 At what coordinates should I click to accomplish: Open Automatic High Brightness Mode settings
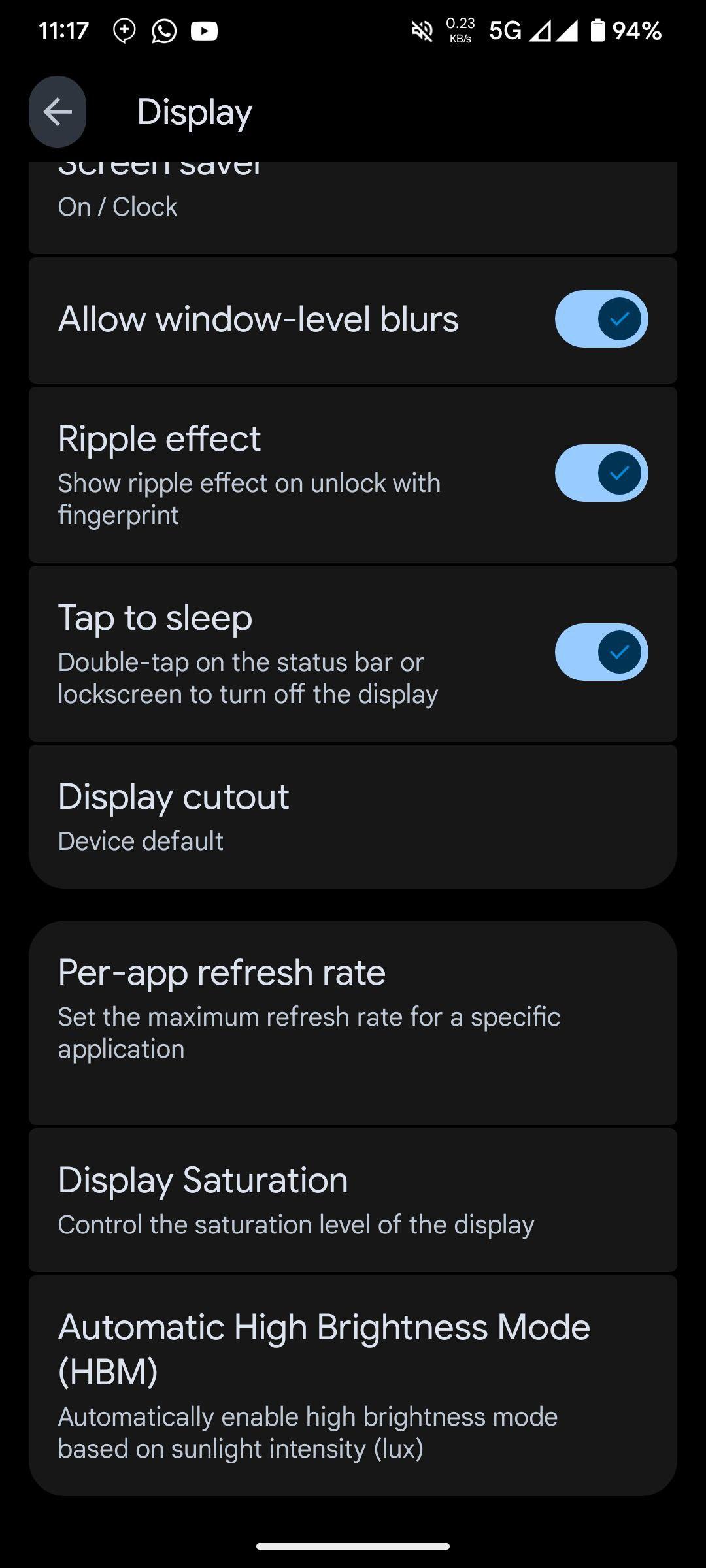point(353,1386)
